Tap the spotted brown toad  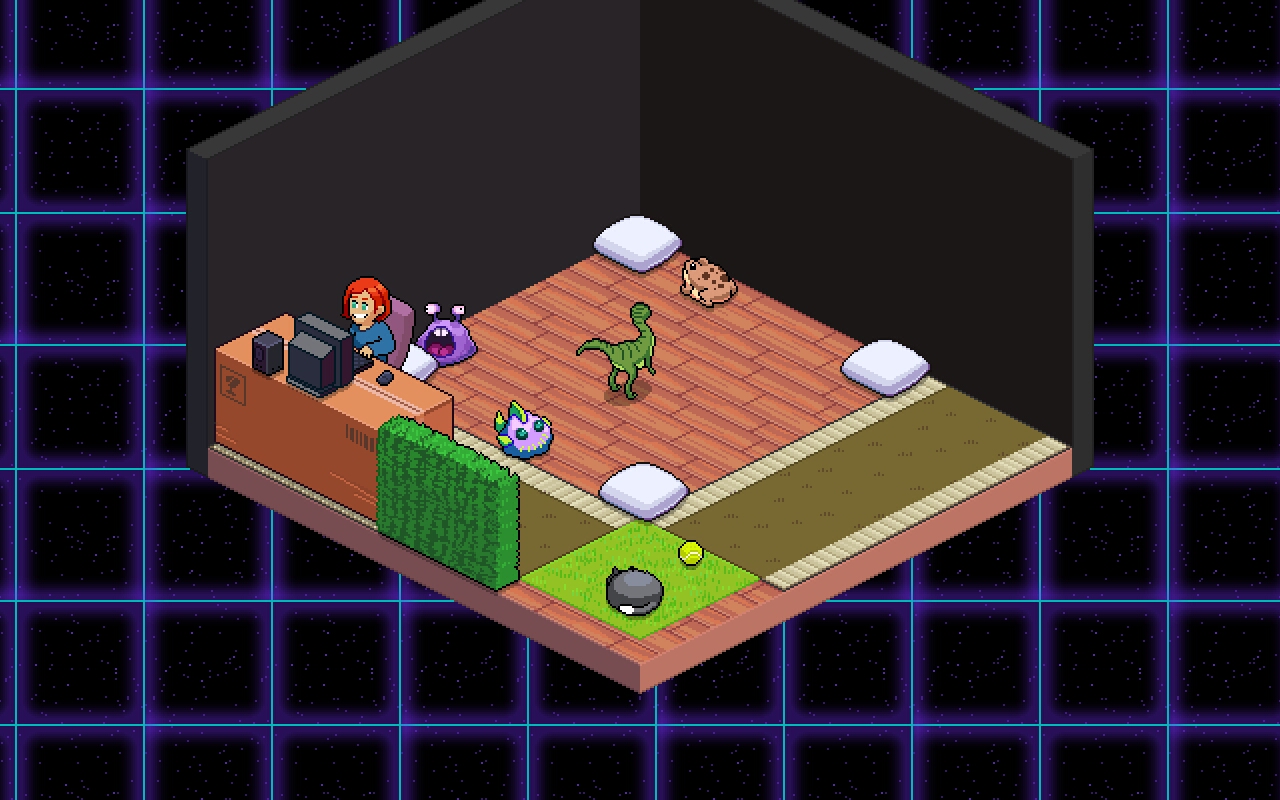[x=709, y=281]
